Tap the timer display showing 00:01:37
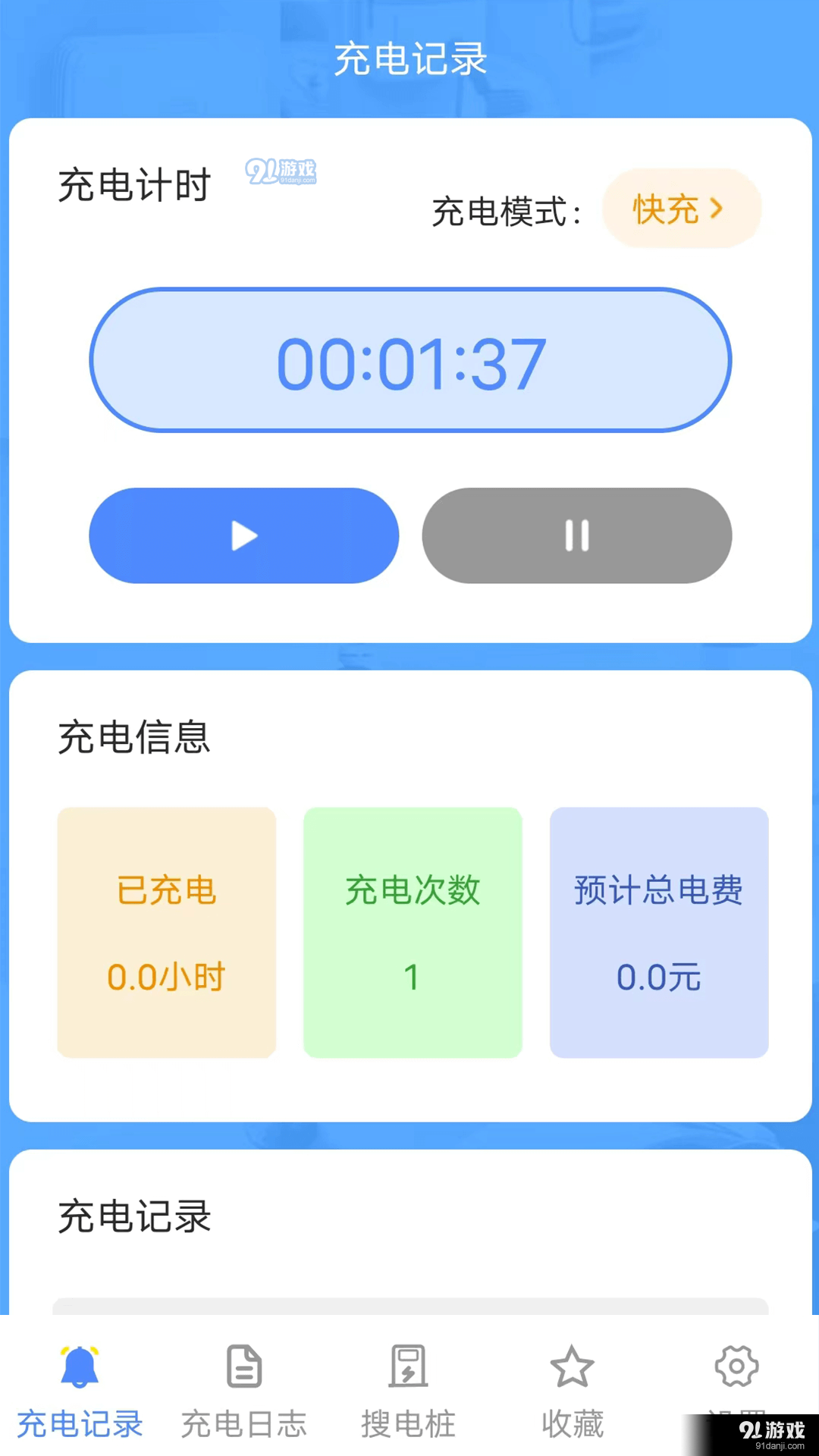The width and height of the screenshot is (819, 1456). (409, 361)
